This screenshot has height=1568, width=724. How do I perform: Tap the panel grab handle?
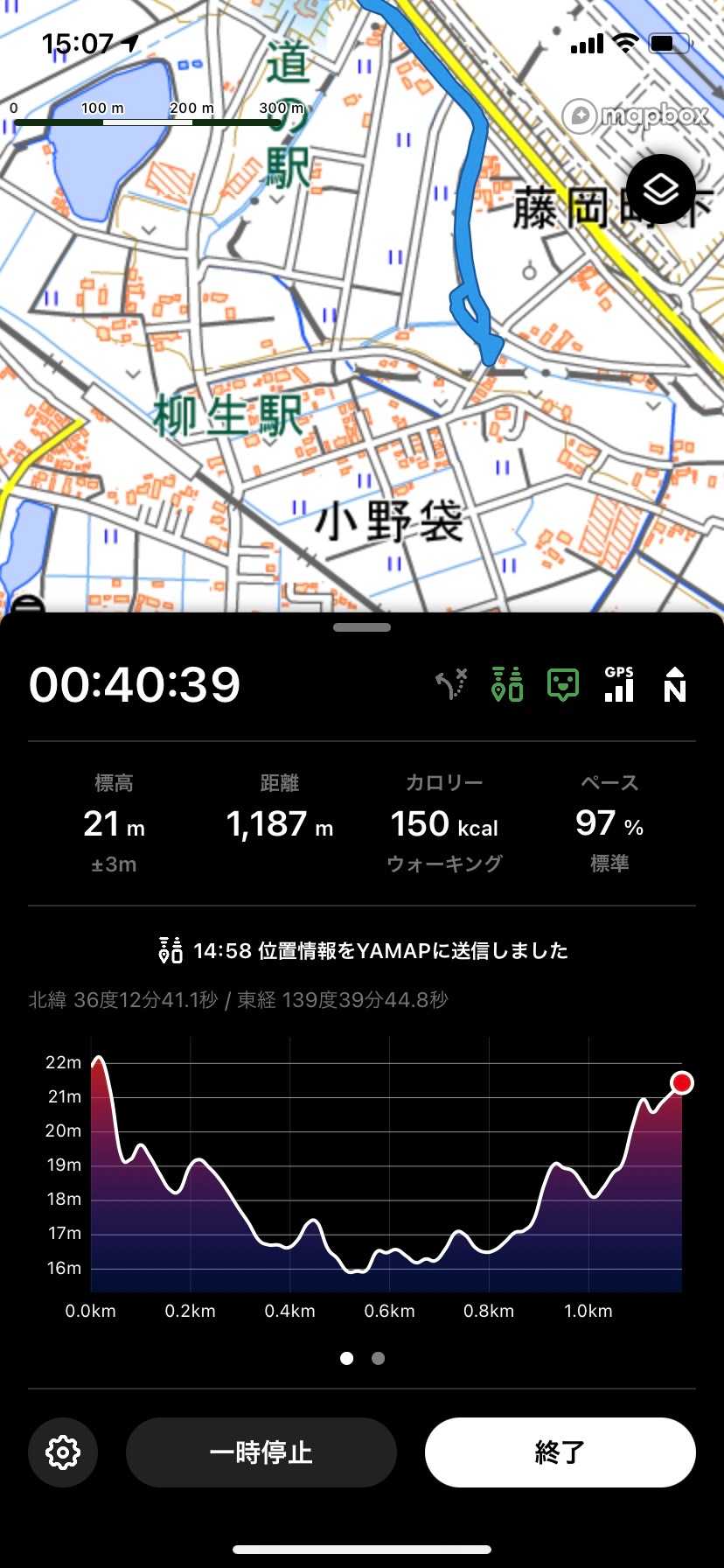[362, 627]
